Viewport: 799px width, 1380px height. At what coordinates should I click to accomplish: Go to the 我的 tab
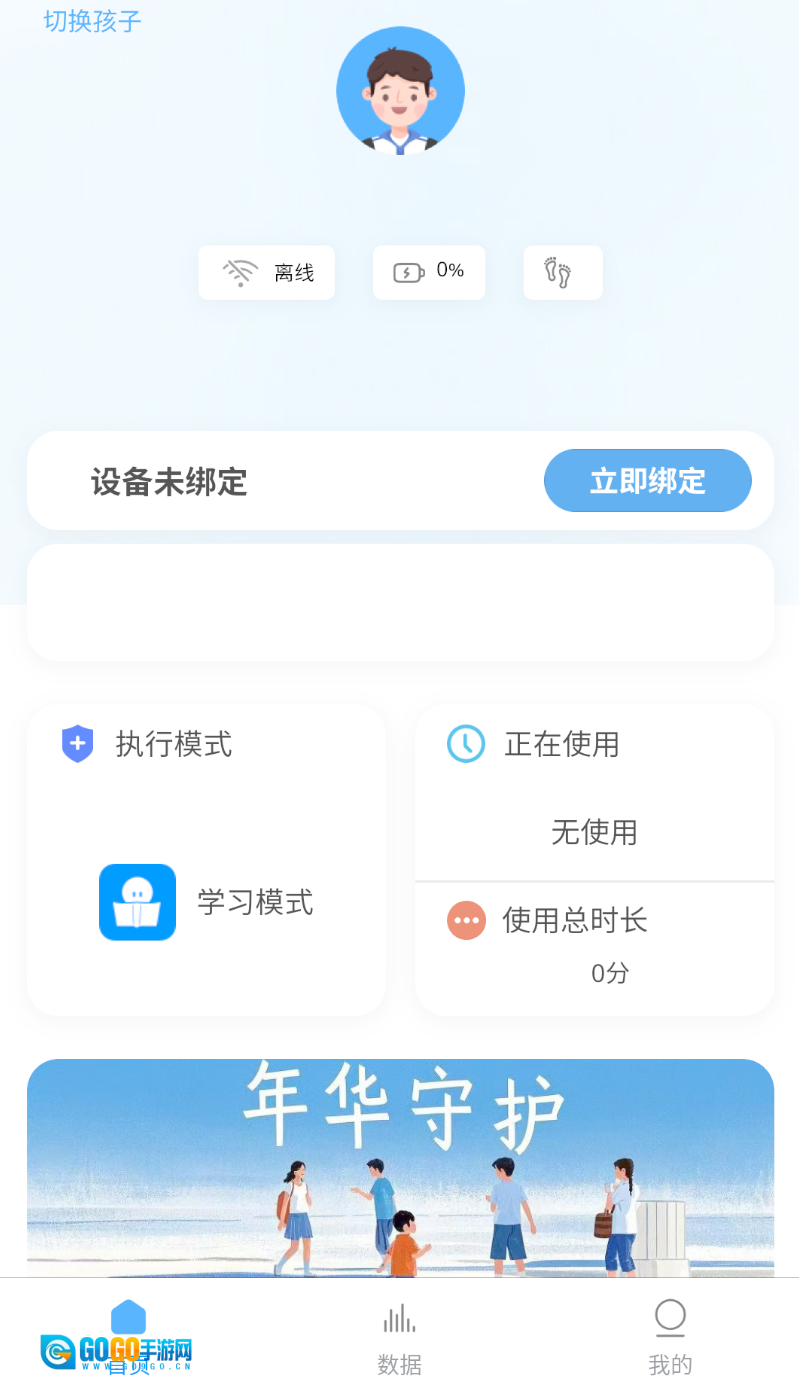[669, 1337]
